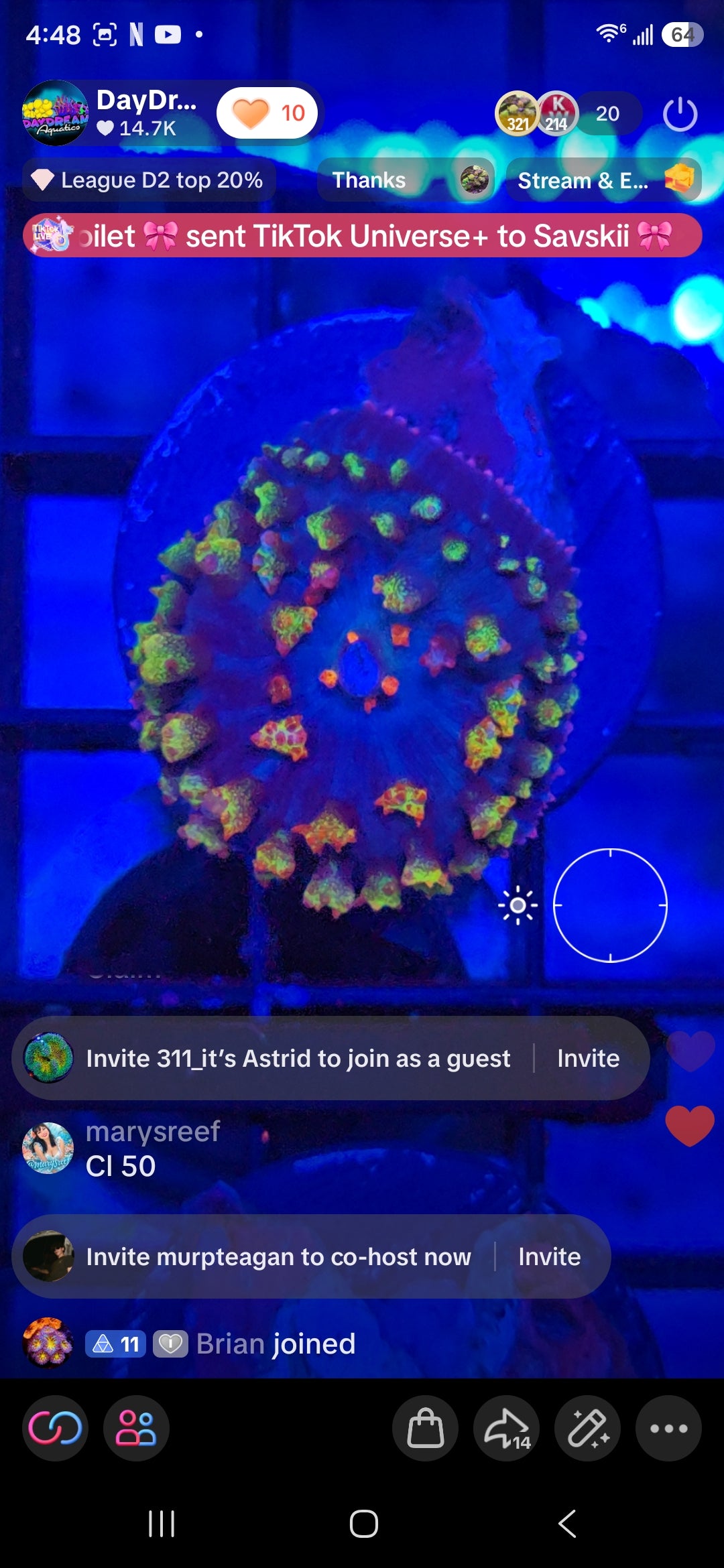The height and width of the screenshot is (1568, 724).
Task: Share the live stream
Action: click(x=507, y=1428)
